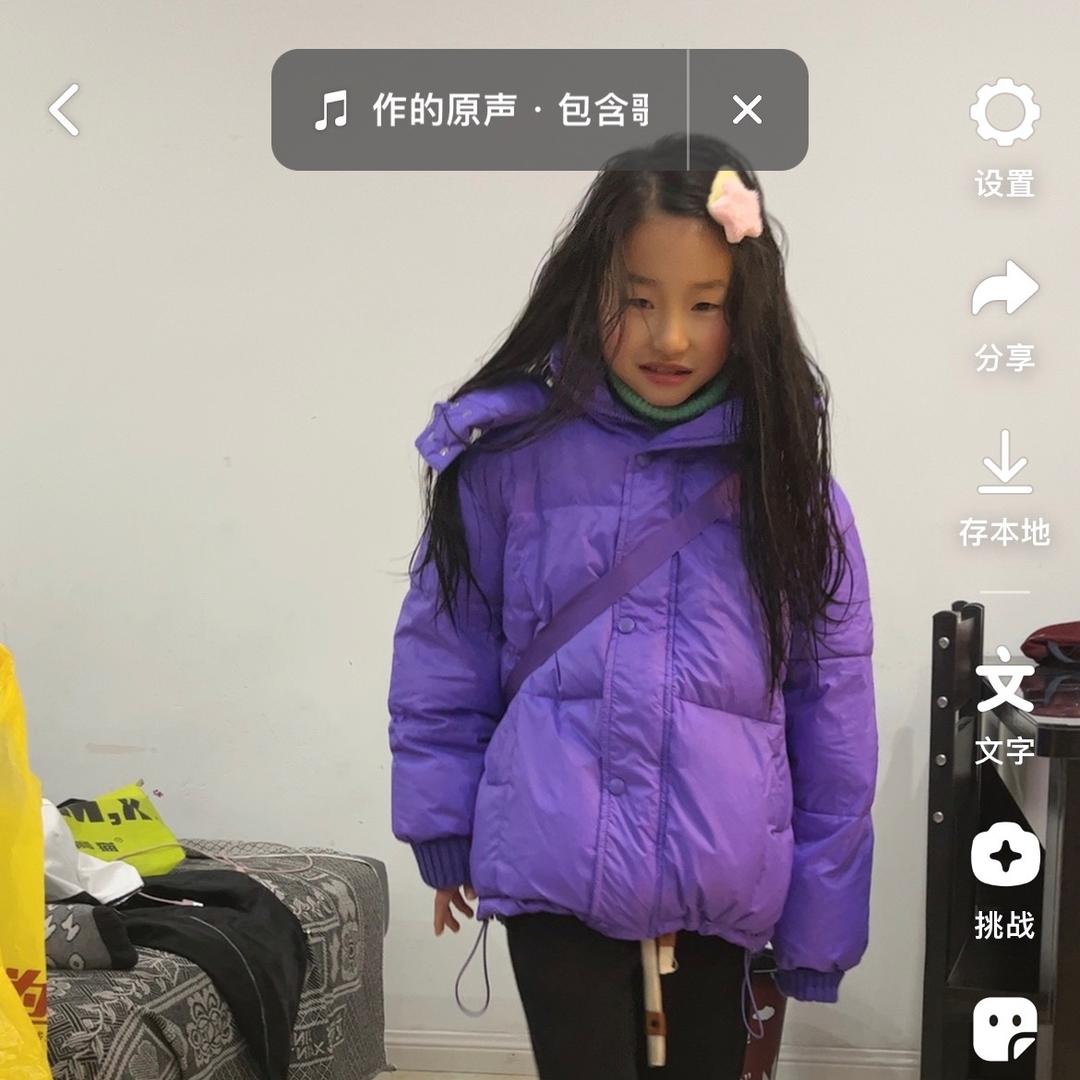
Task: Remove the selected sound with the X
Action: click(x=747, y=110)
